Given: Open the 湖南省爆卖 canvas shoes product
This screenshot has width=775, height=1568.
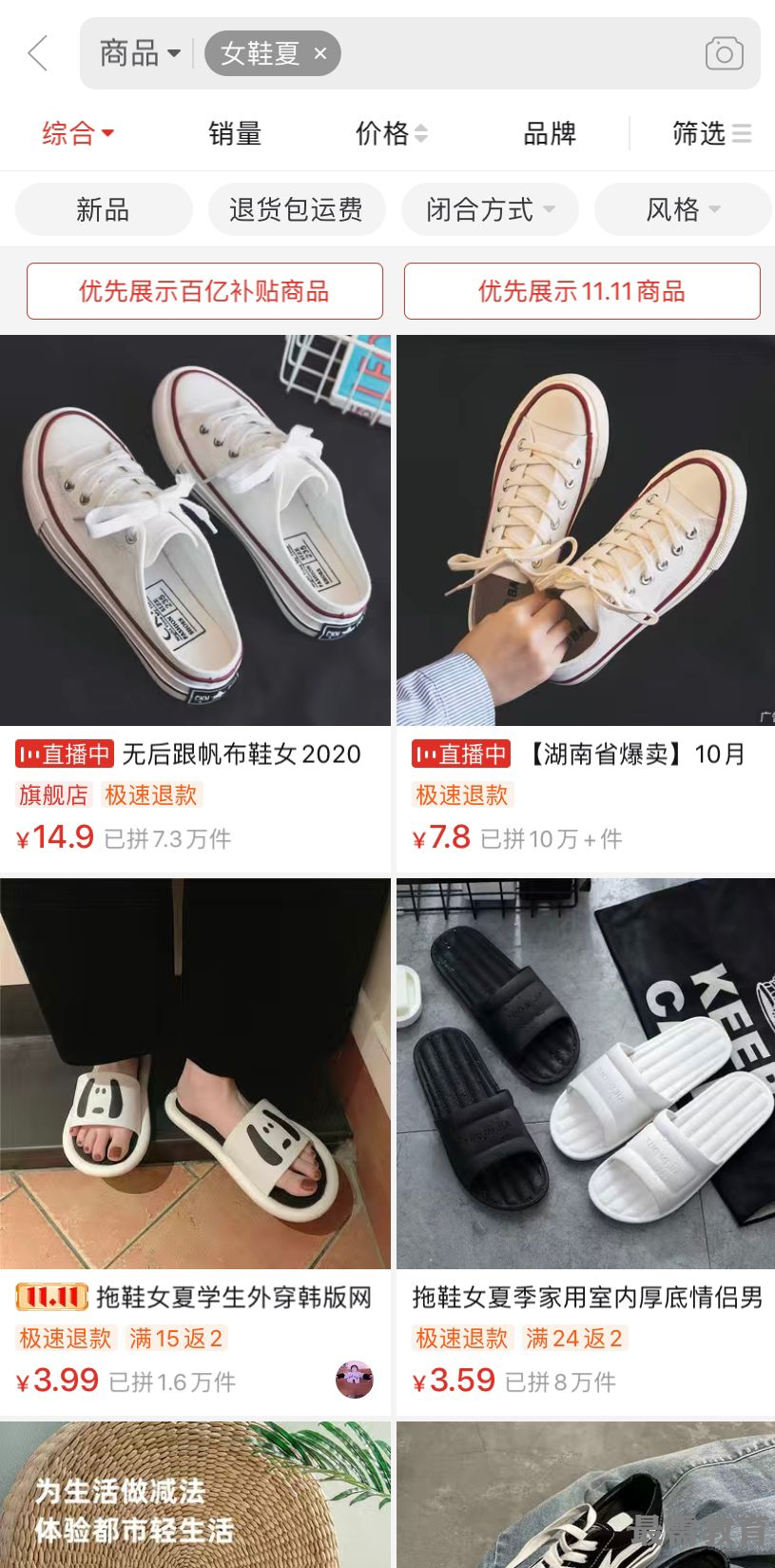Looking at the screenshot, I should tap(585, 531).
